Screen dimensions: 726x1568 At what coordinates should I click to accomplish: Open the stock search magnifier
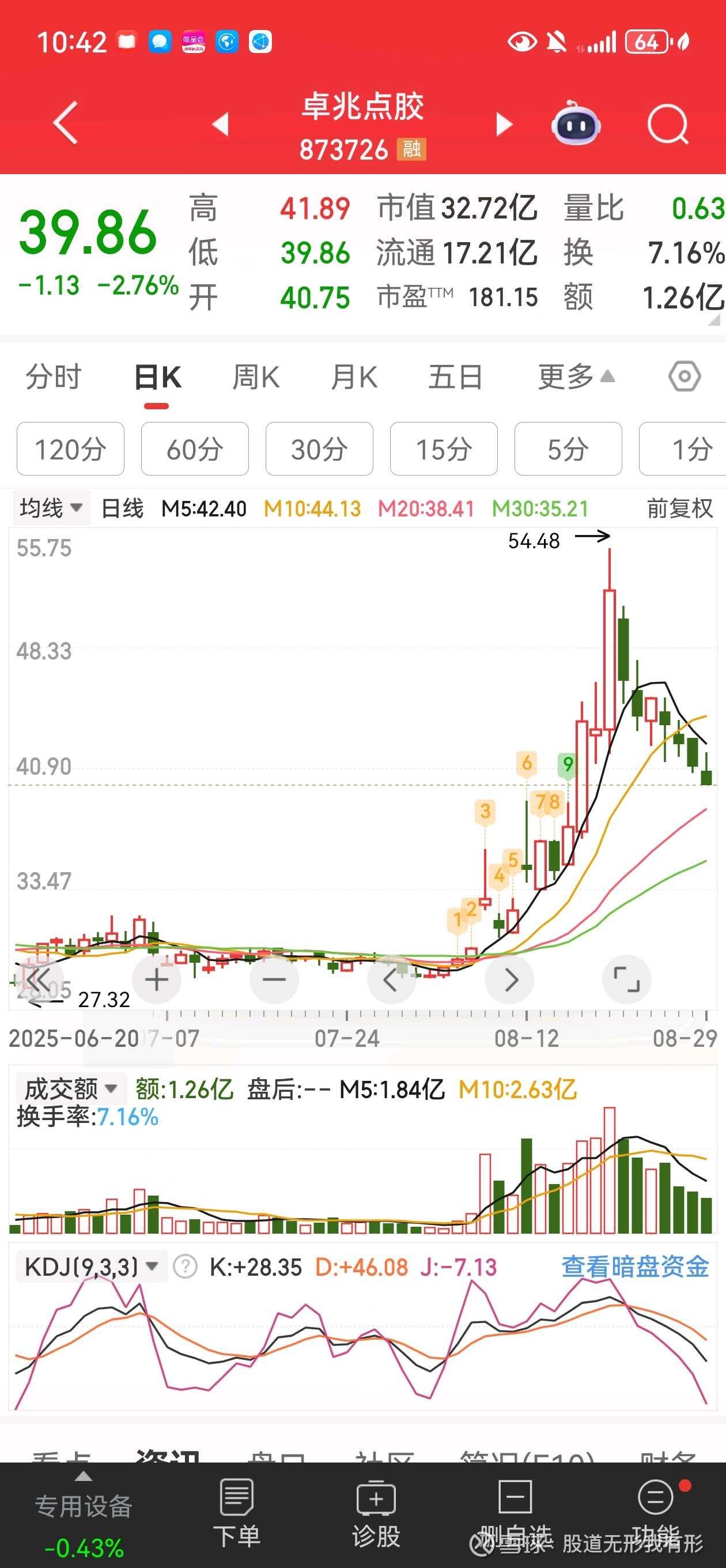point(668,124)
